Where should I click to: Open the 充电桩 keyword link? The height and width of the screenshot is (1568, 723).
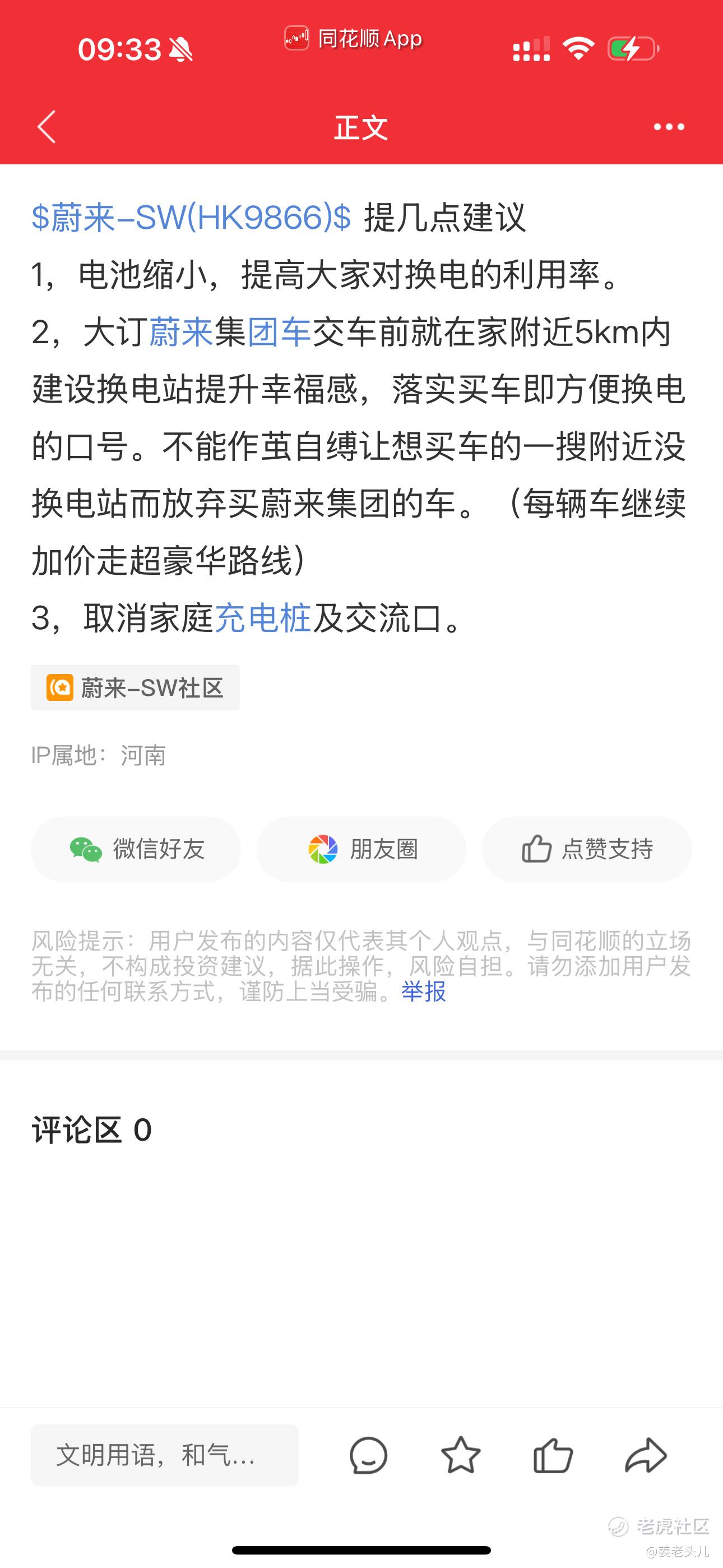tap(263, 619)
